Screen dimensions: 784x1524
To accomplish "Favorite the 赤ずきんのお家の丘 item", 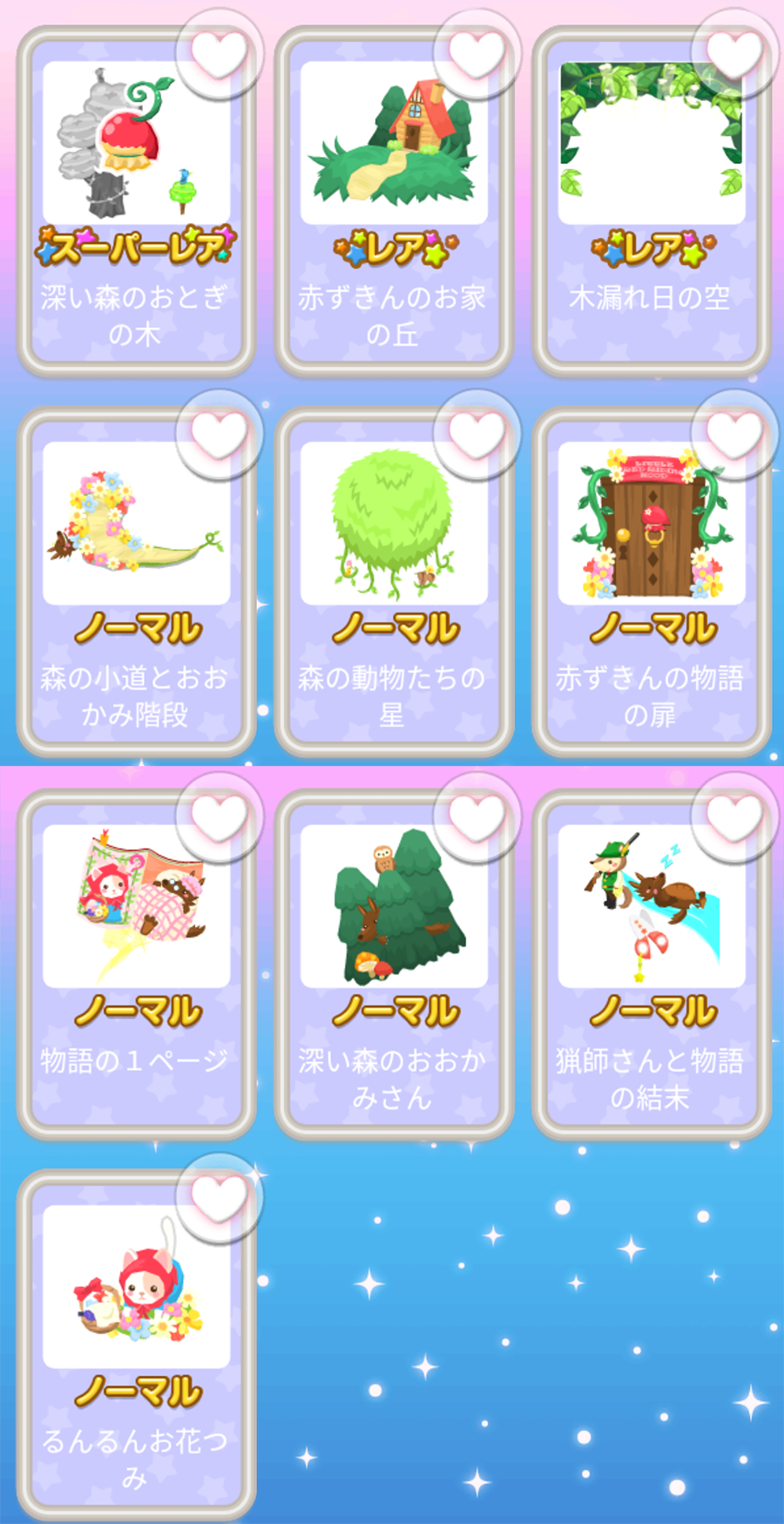I will [x=476, y=54].
